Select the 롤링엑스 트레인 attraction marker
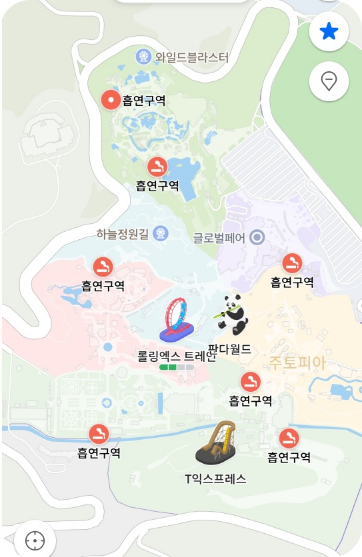This screenshot has height=557, width=362. coord(176,320)
